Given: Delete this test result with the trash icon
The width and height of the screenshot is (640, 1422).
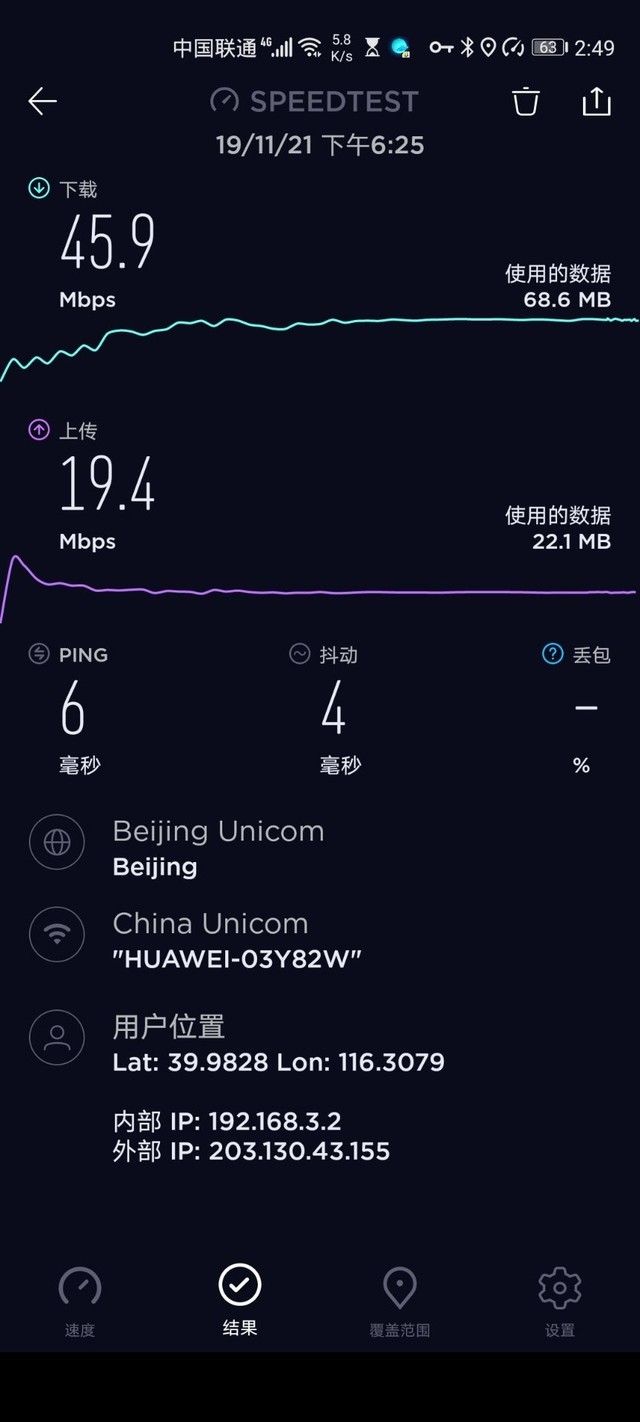Looking at the screenshot, I should [526, 101].
